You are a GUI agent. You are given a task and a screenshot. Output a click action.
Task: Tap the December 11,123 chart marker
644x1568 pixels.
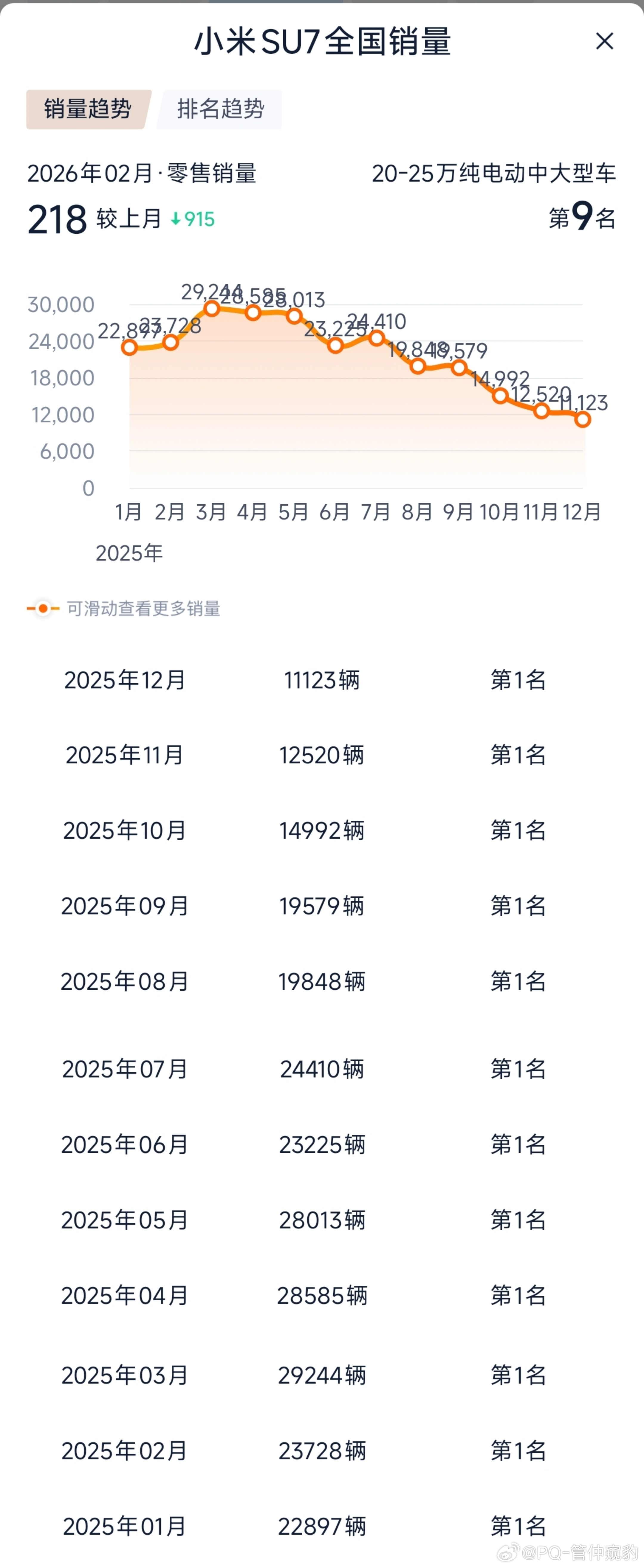(582, 419)
